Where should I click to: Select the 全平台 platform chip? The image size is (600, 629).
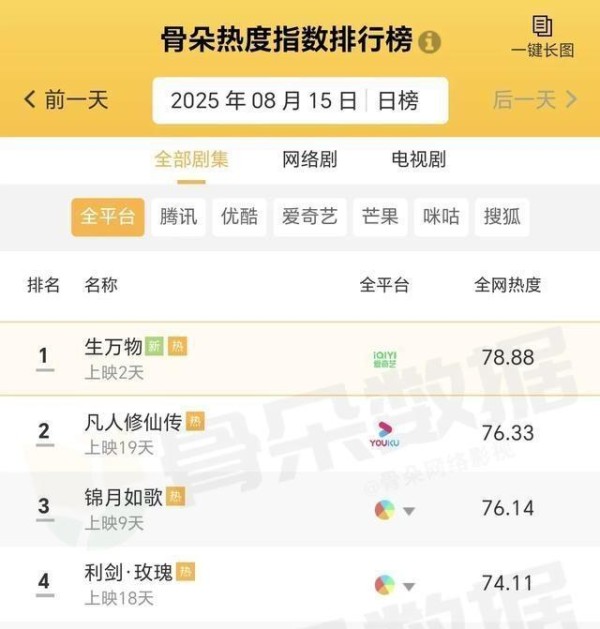point(107,217)
